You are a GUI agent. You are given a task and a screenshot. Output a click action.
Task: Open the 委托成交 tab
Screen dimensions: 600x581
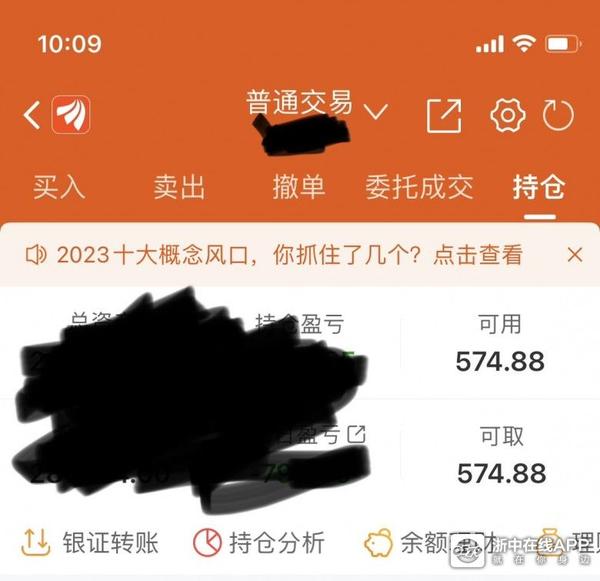tap(419, 186)
